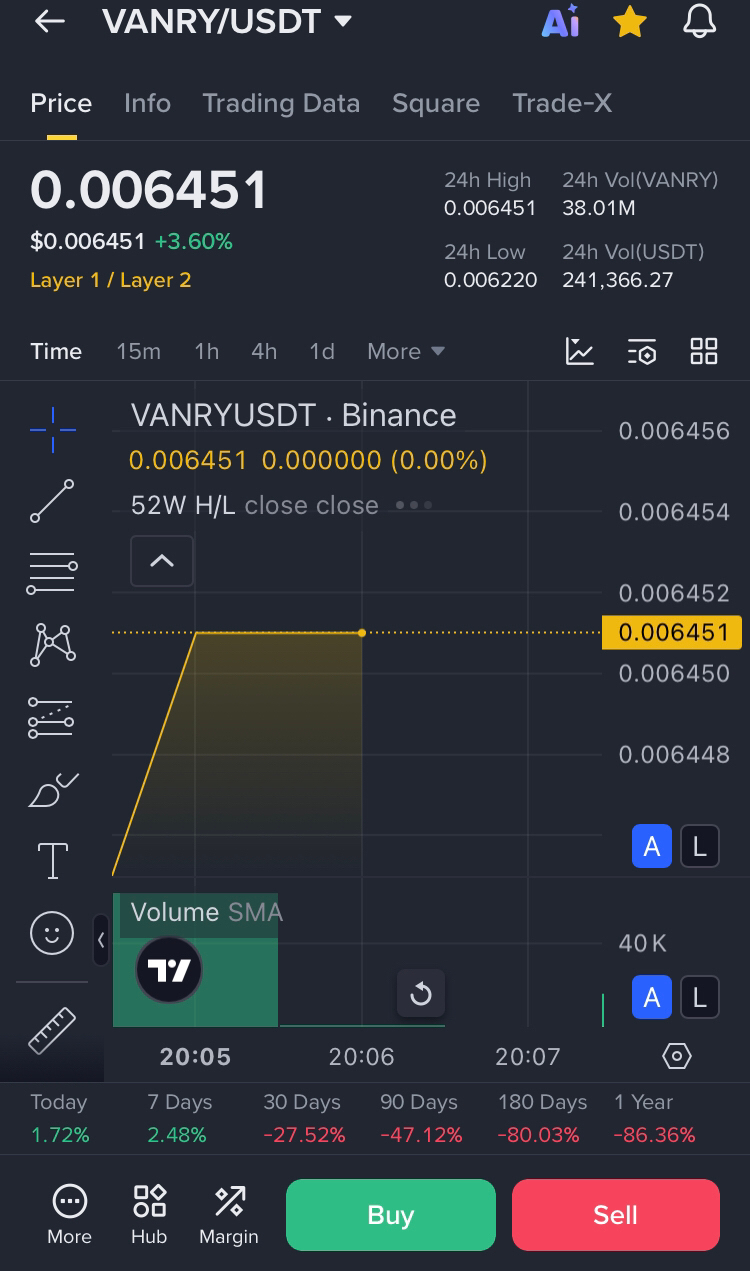The width and height of the screenshot is (750, 1271).
Task: Open the grid layout icon
Action: pyautogui.click(x=703, y=351)
